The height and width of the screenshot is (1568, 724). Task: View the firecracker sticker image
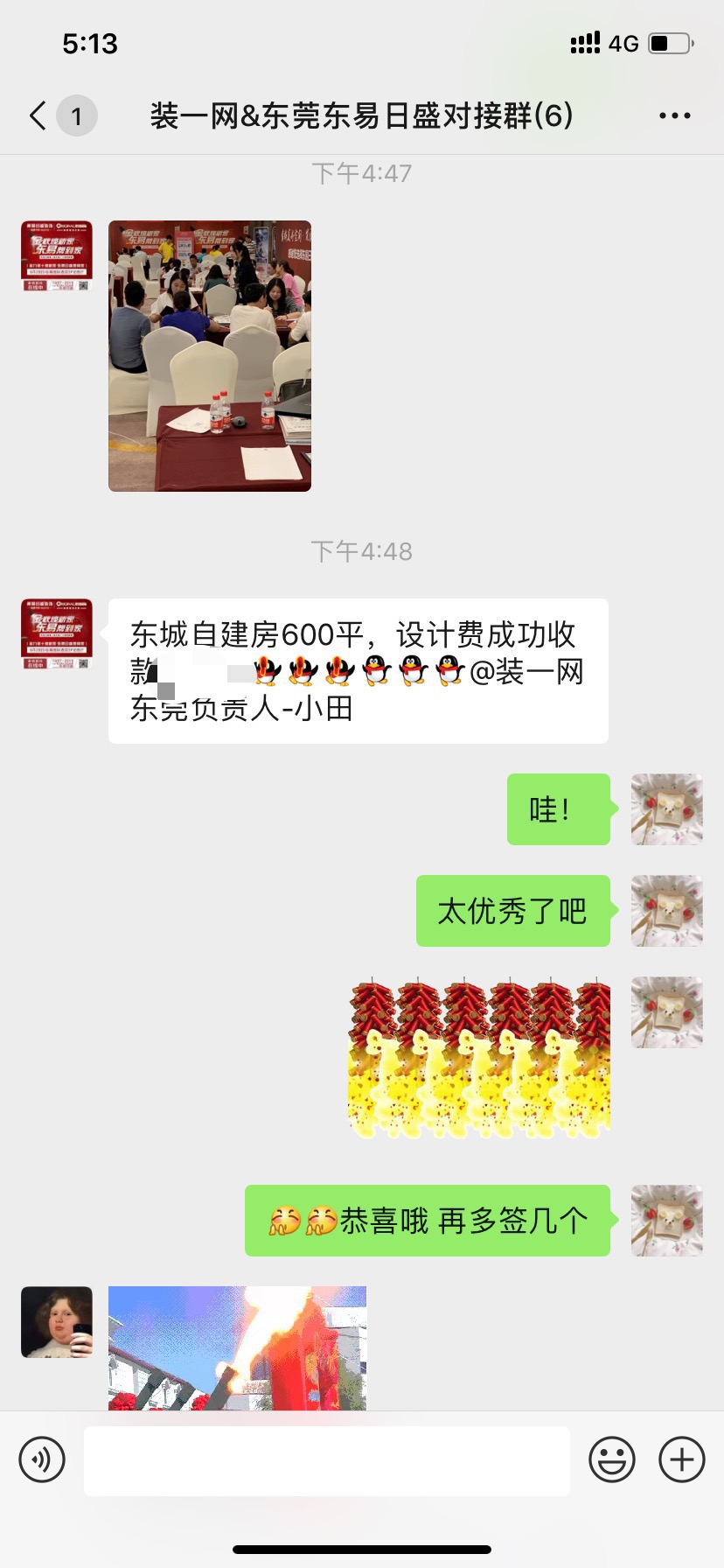(x=479, y=1057)
